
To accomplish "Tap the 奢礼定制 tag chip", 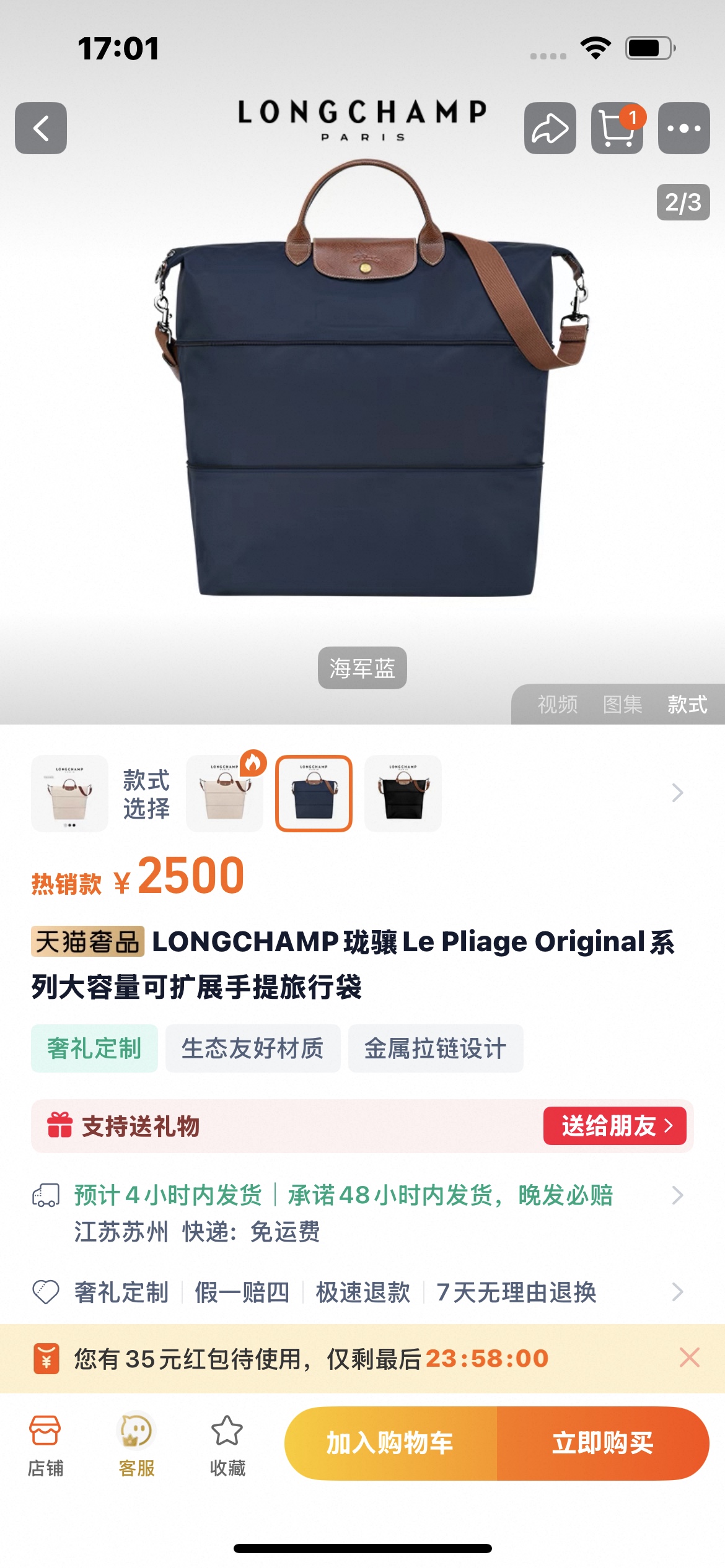I will [x=94, y=1048].
